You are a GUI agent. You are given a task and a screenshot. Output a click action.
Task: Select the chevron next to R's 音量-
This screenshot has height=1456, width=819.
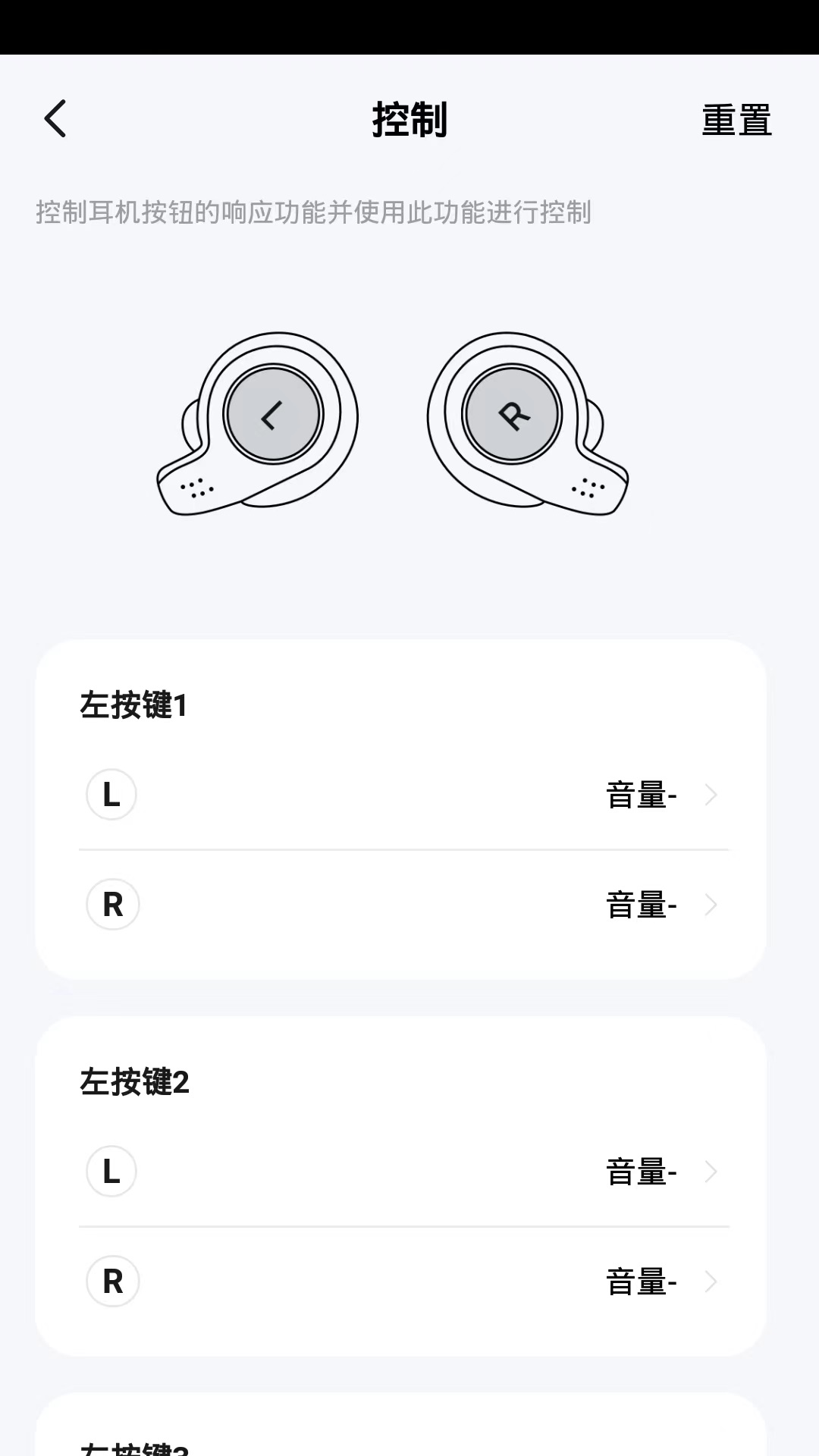pos(711,905)
